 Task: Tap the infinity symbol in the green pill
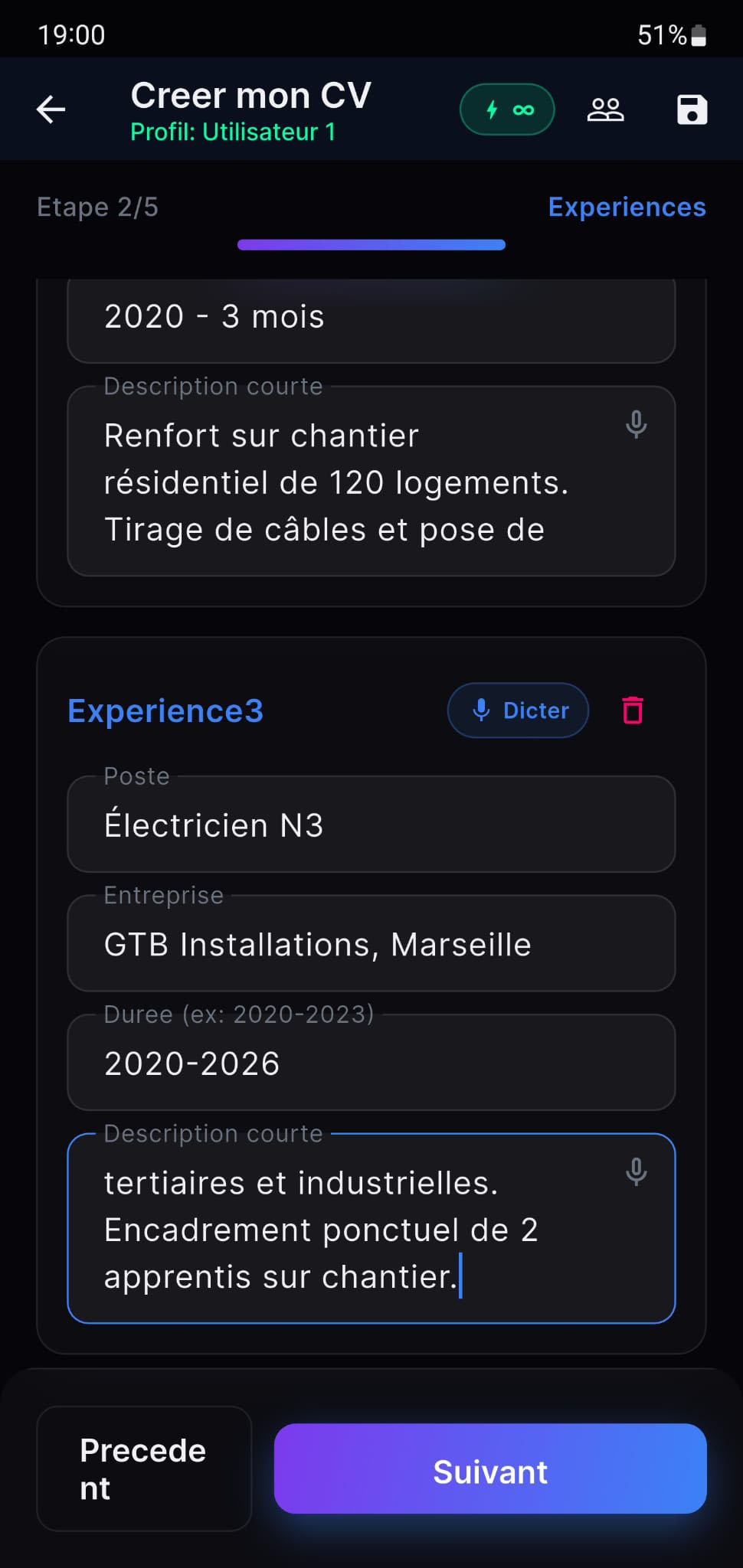523,109
